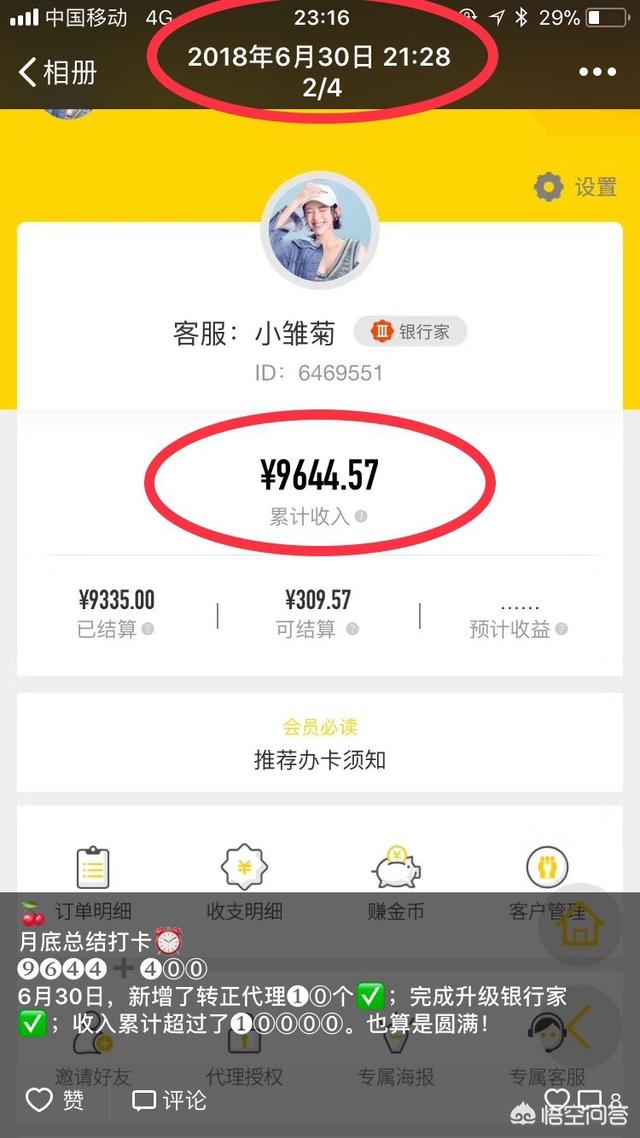
Task: Like this photo with 赞
Action: click(x=55, y=1100)
